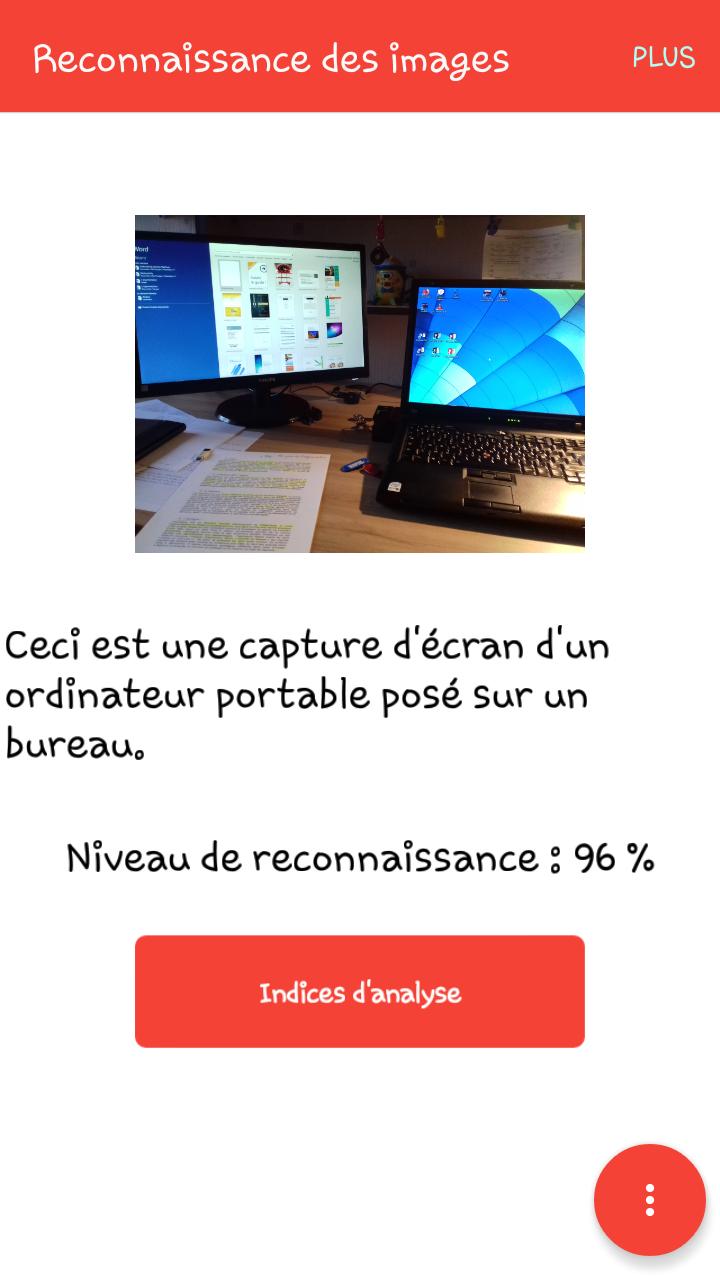Open analysis hints with the red button
This screenshot has width=720, height=1280.
pyautogui.click(x=360, y=991)
